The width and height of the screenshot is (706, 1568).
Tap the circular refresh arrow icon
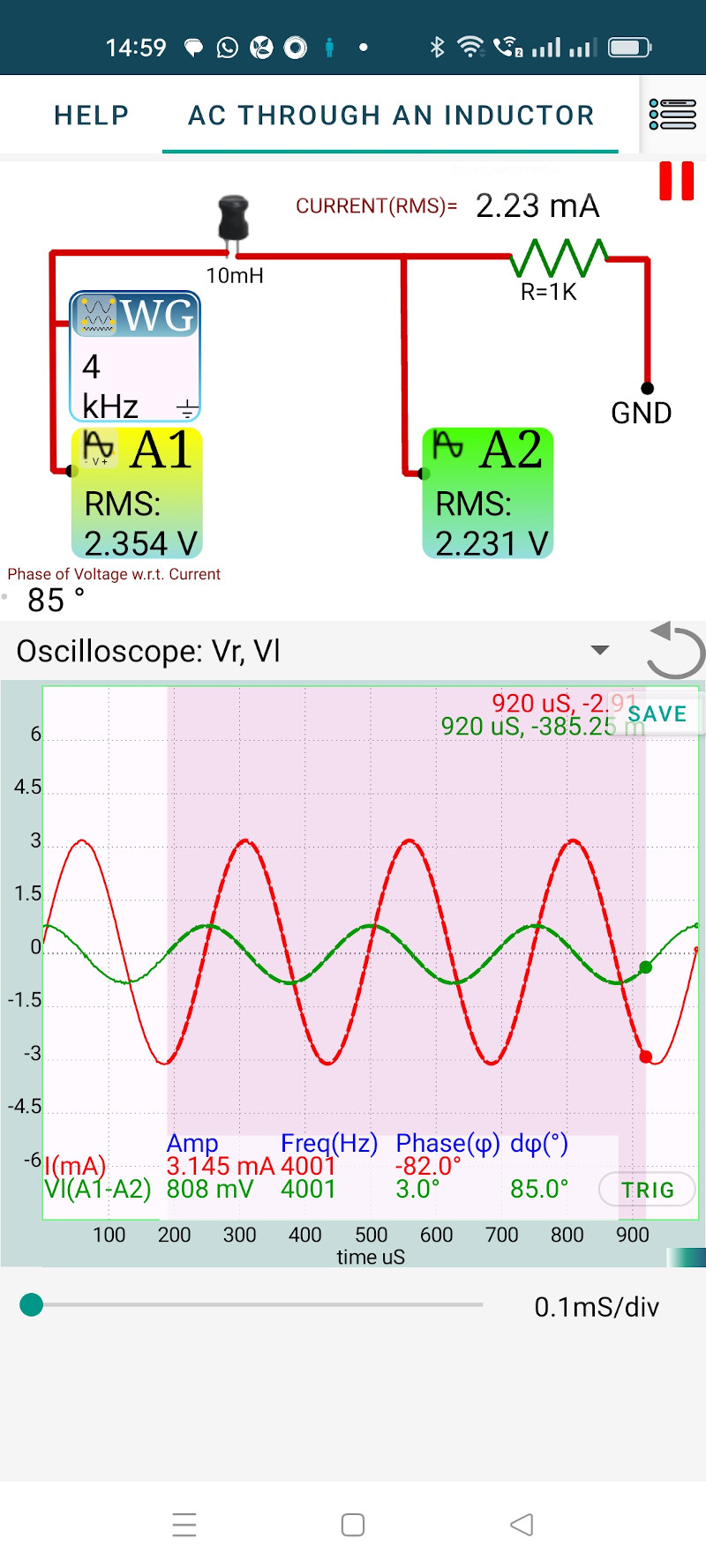point(675,650)
